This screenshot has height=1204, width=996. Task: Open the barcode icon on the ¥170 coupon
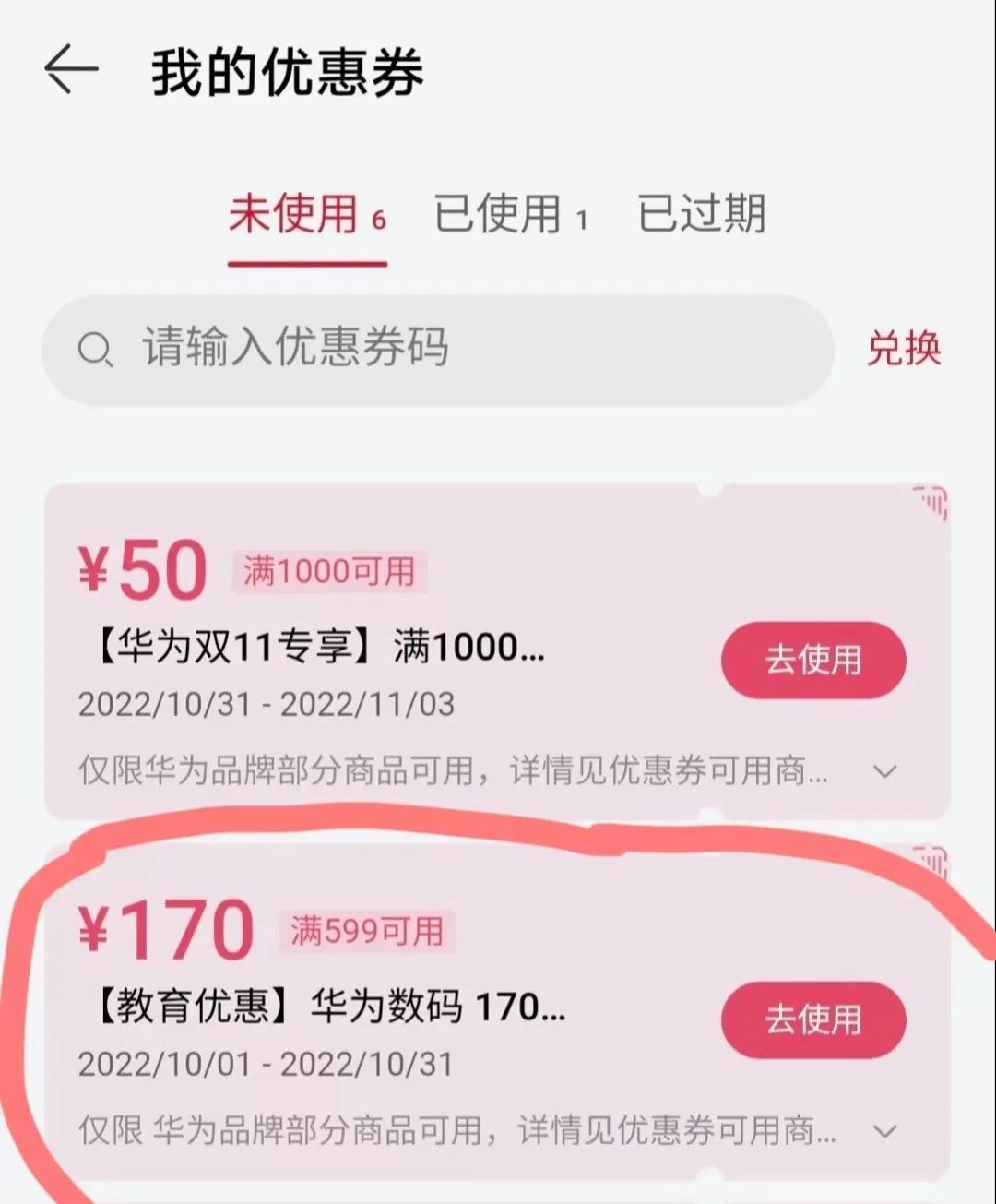931,863
